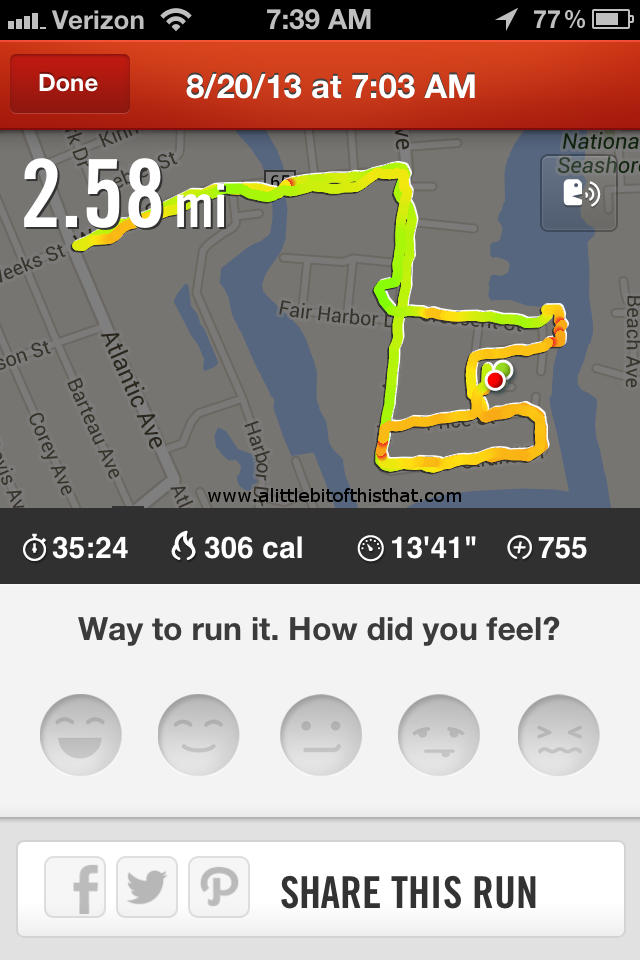Tap the Done button
Viewport: 640px width, 960px height.
pyautogui.click(x=69, y=84)
